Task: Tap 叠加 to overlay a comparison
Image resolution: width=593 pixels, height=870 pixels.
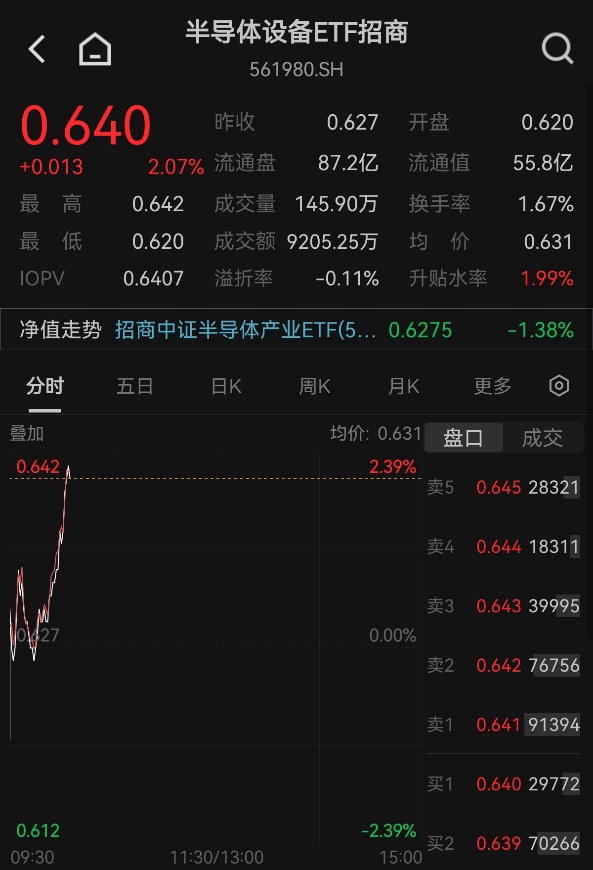Action: [27, 433]
